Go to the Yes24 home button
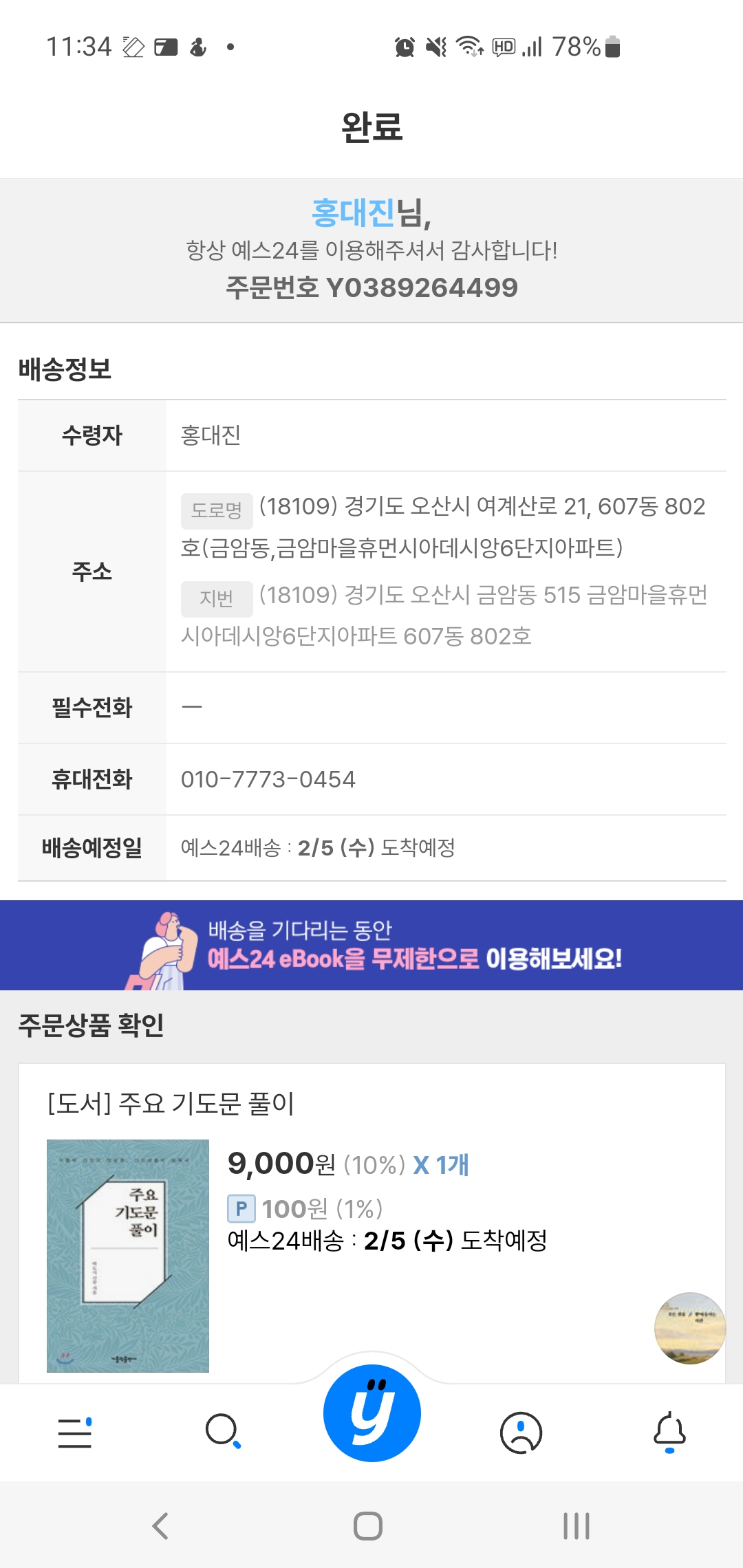The height and width of the screenshot is (1568, 743). (371, 1413)
